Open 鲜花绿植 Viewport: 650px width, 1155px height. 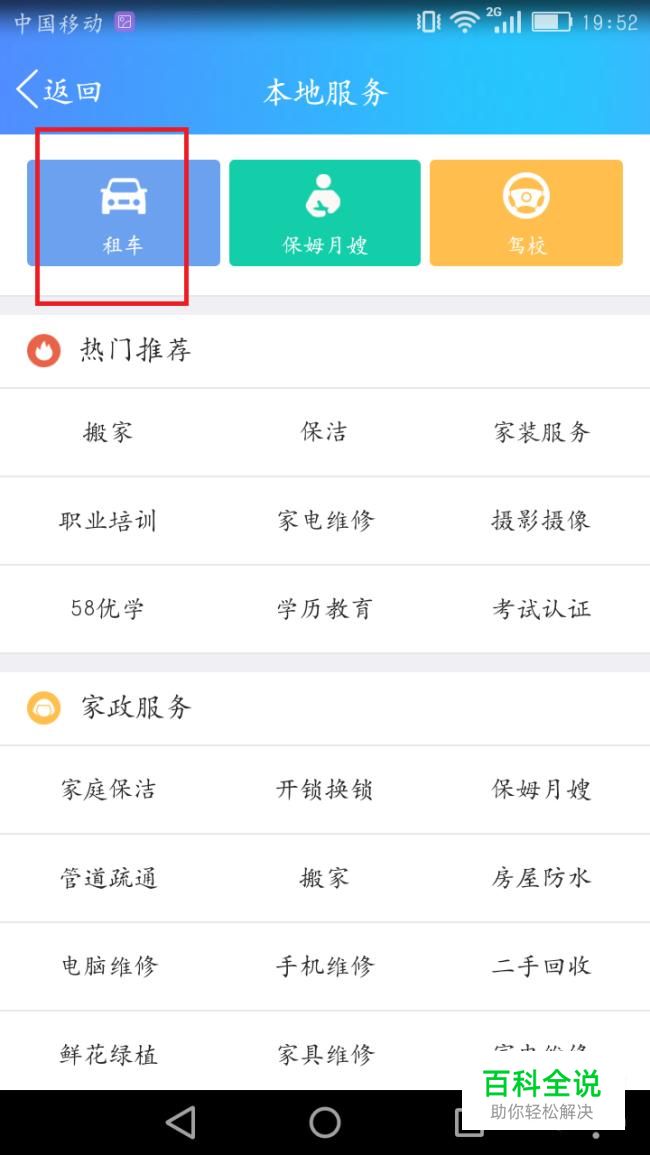click(108, 1055)
